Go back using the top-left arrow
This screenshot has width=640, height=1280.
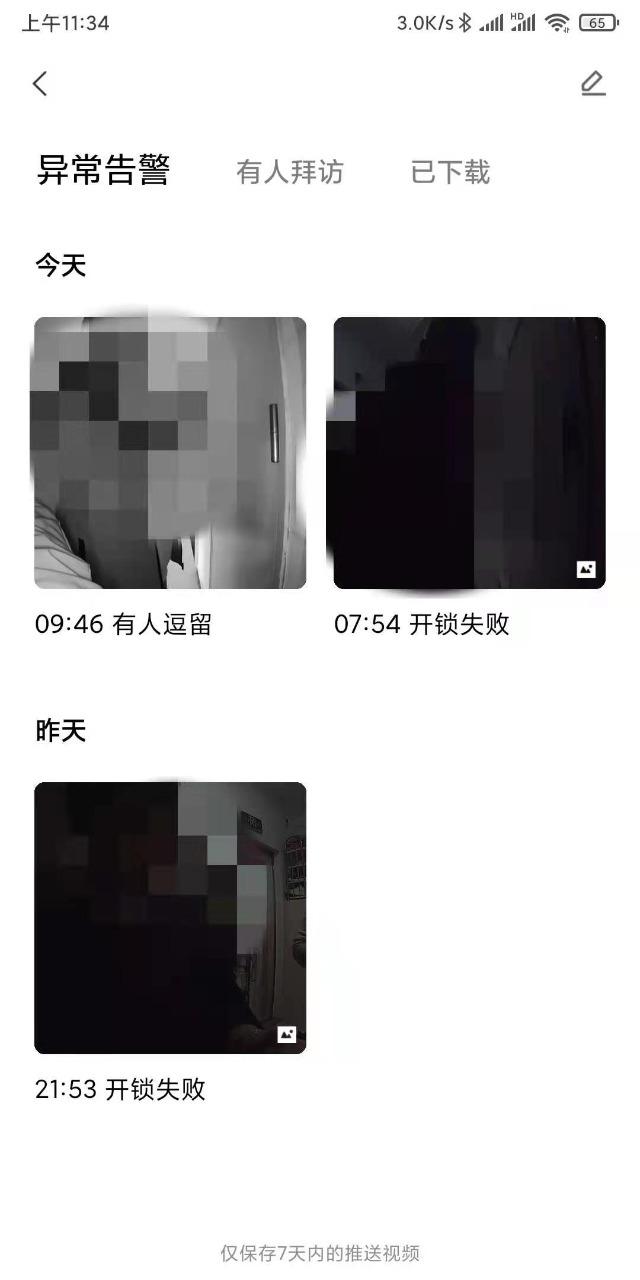[40, 84]
